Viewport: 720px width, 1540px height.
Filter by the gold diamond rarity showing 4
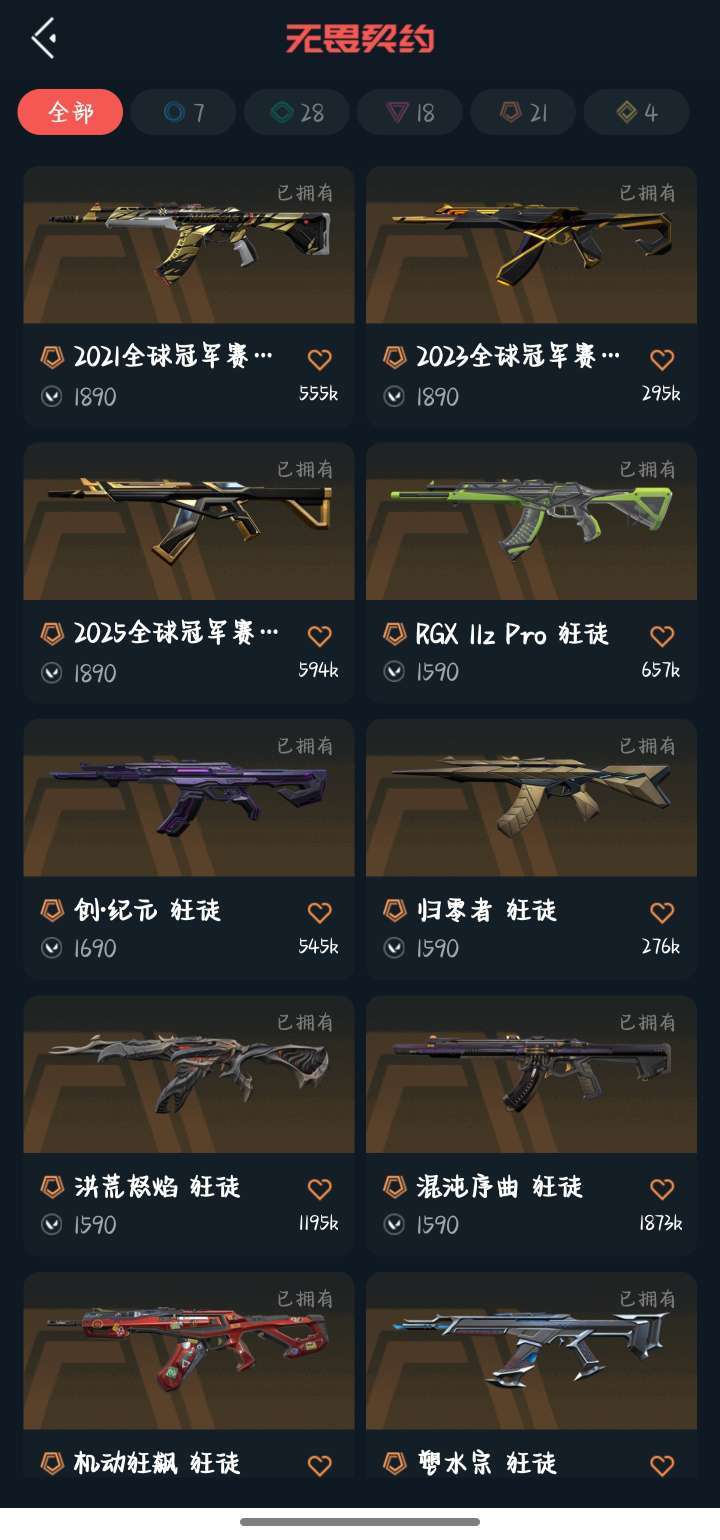point(635,114)
